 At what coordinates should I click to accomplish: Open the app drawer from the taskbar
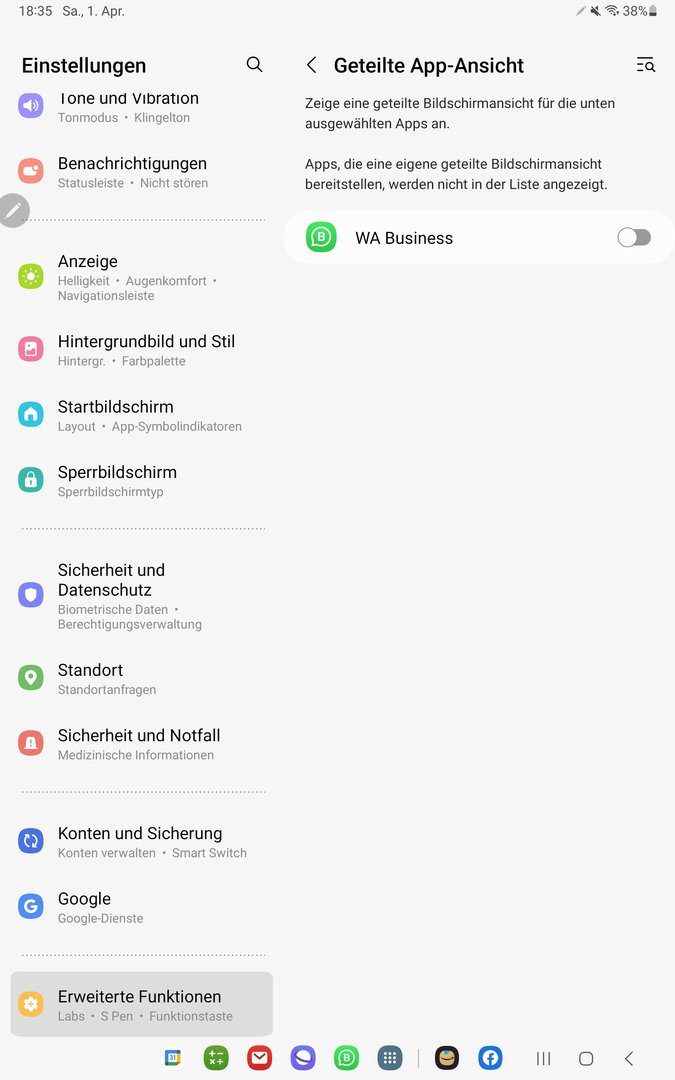click(x=390, y=1058)
